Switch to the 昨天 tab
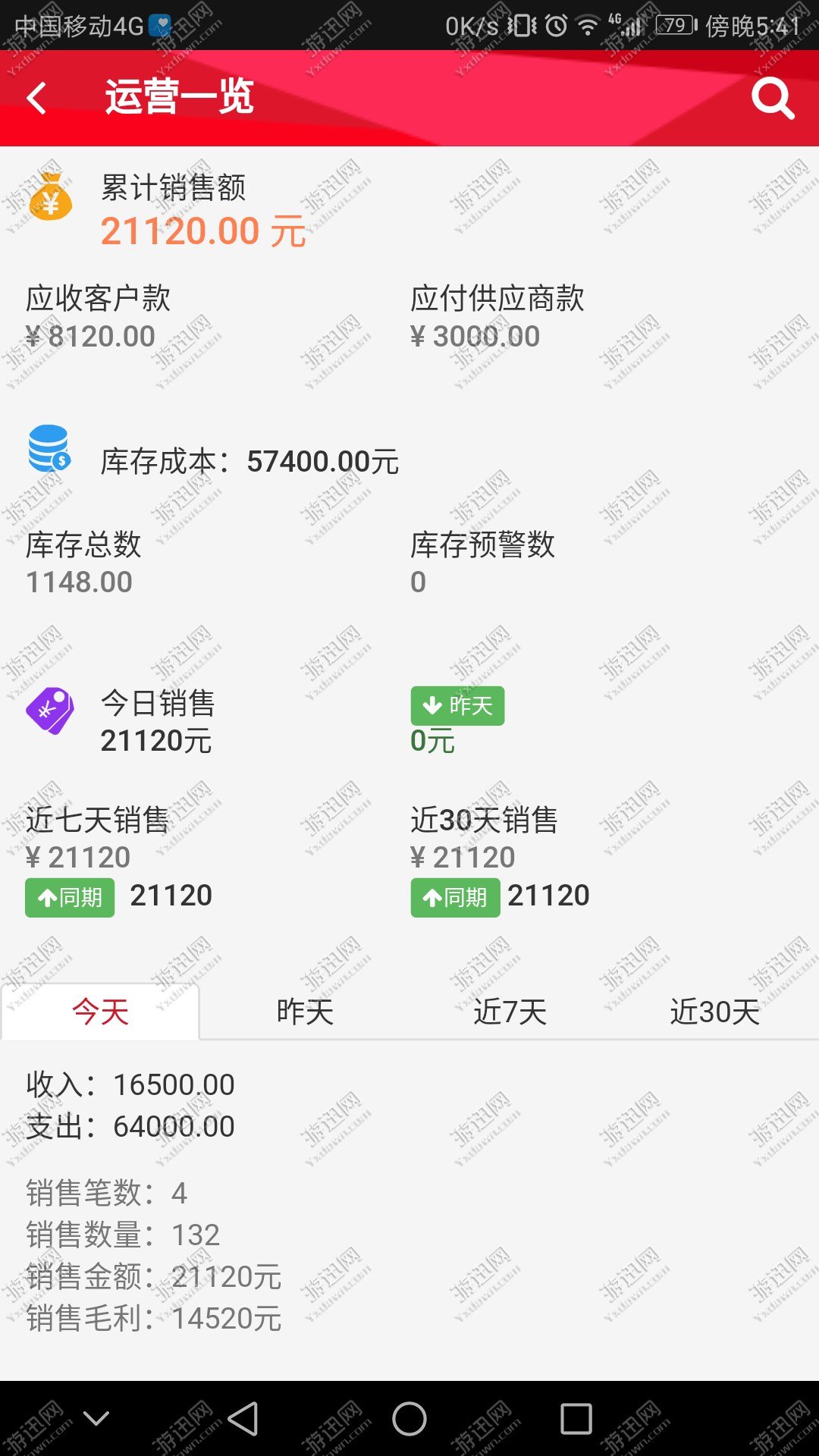 click(x=305, y=1012)
